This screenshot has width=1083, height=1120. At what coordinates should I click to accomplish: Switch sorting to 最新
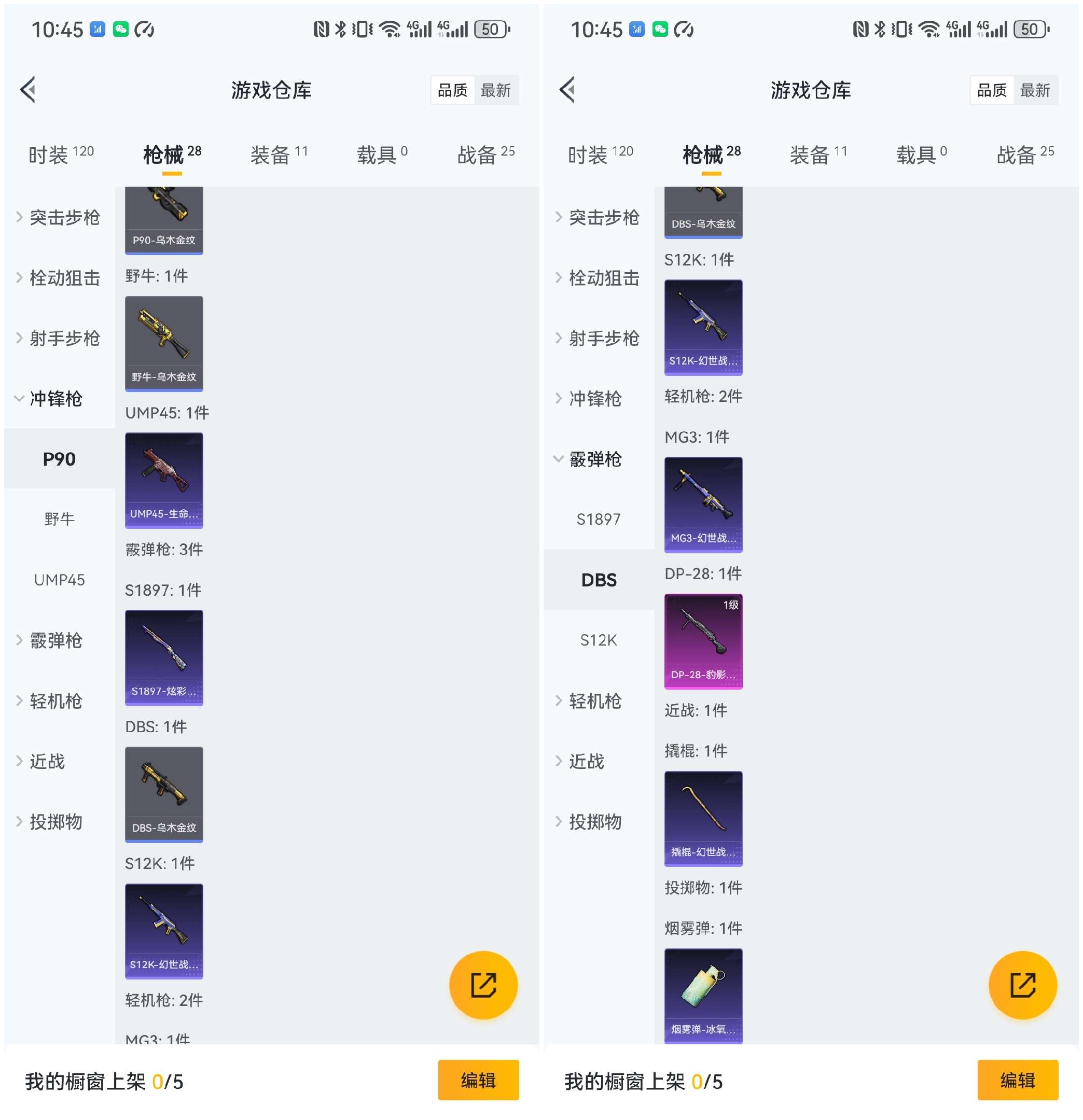496,90
